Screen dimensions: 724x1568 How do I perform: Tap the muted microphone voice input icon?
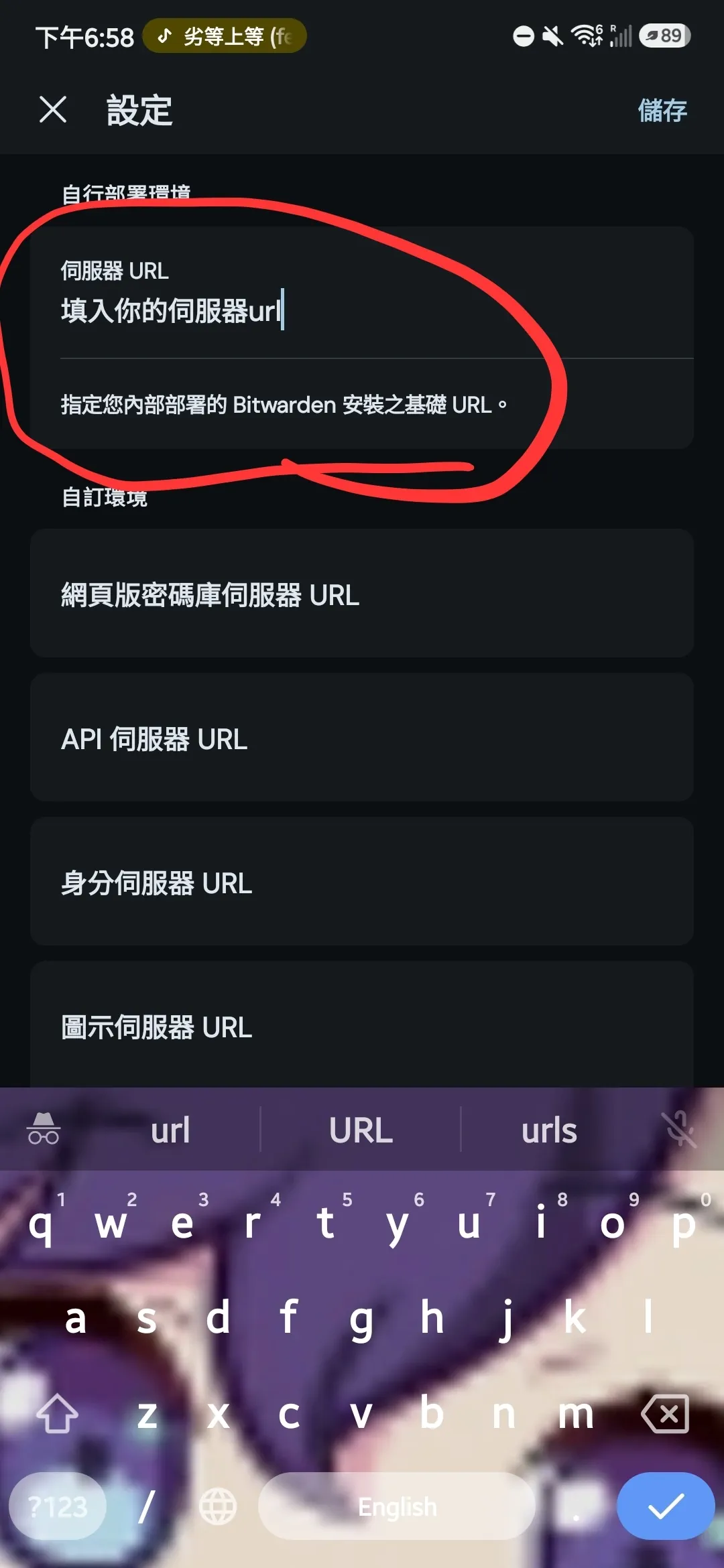[680, 1129]
